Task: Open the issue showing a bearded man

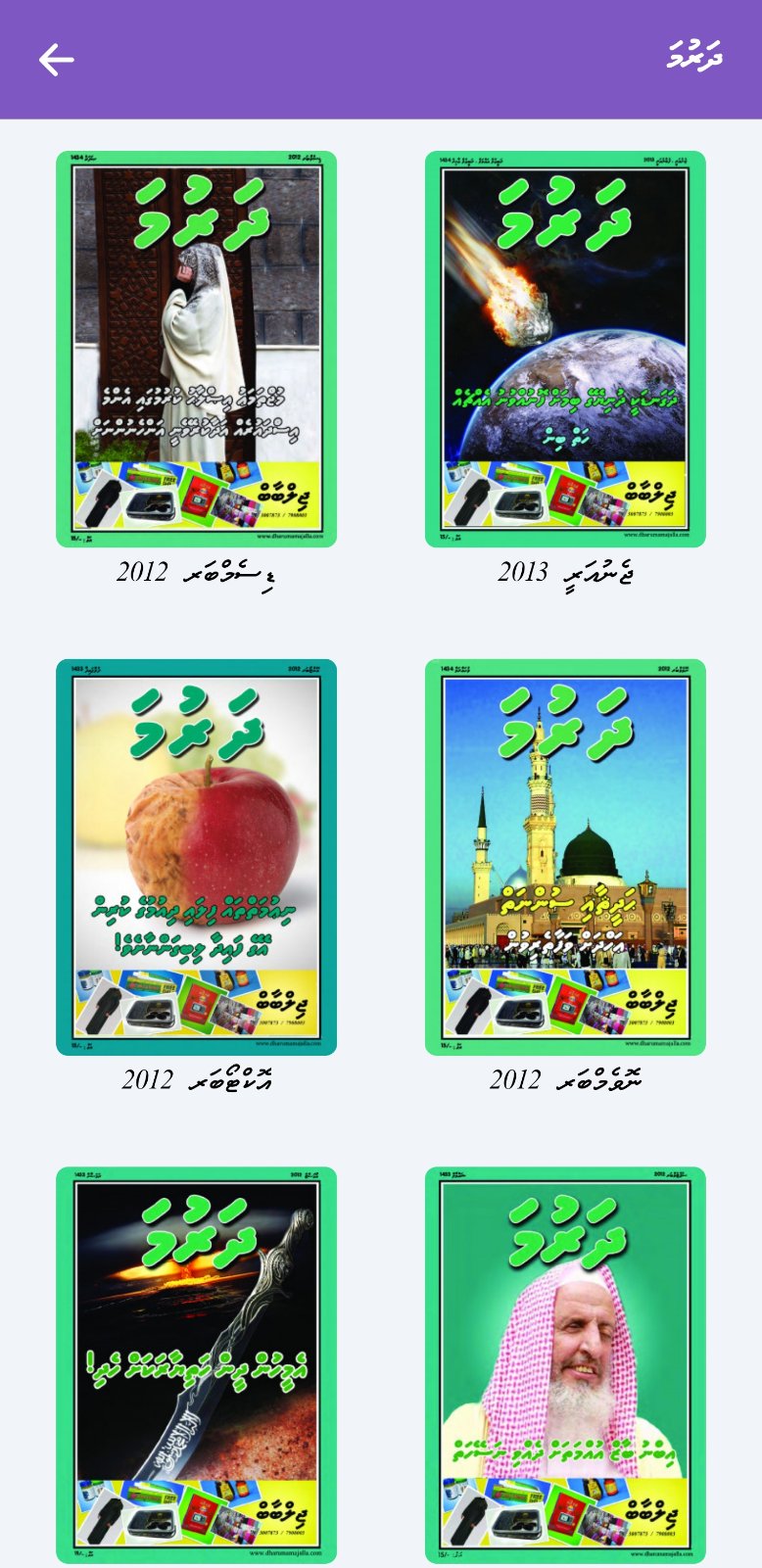Action: coord(565,1364)
